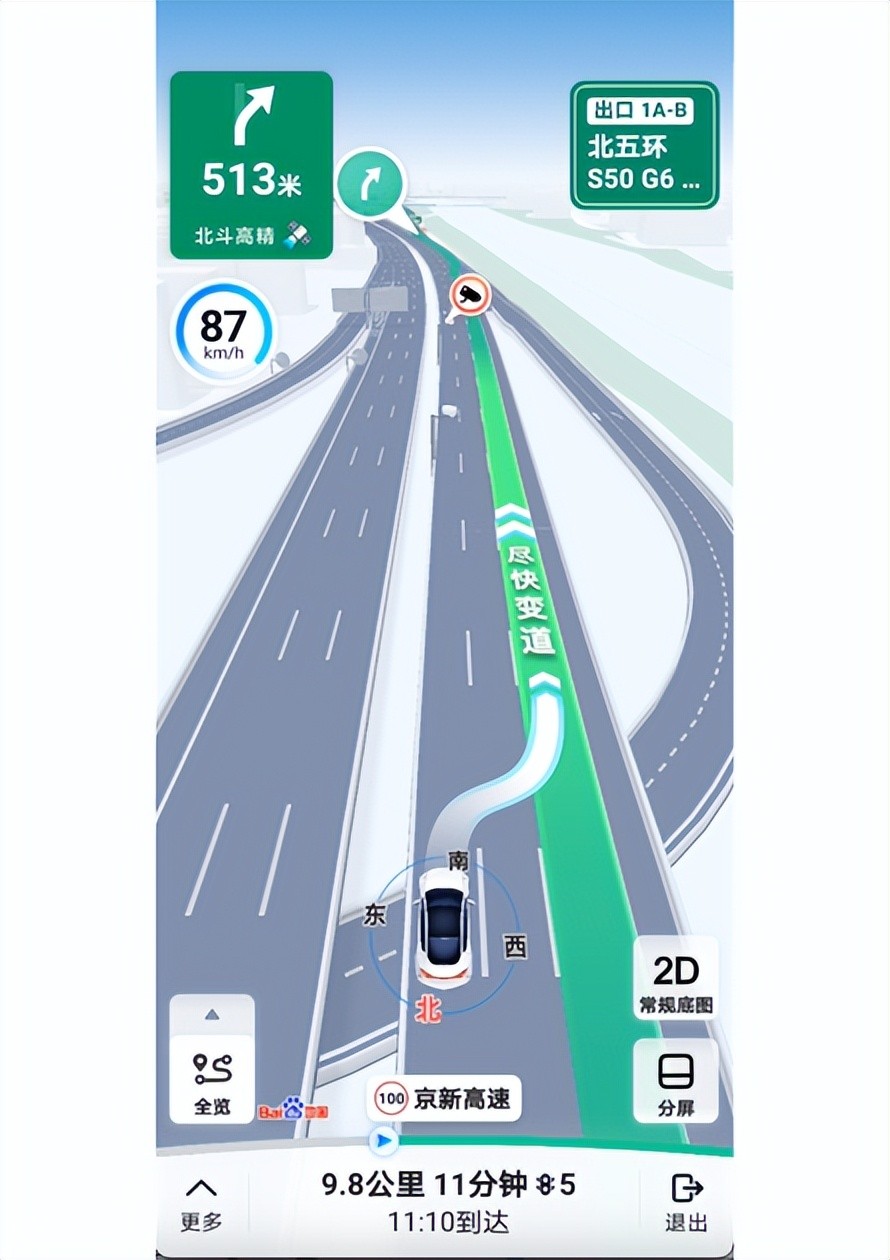Exit navigation with 退出
This screenshot has width=890, height=1260.
click(x=686, y=1203)
